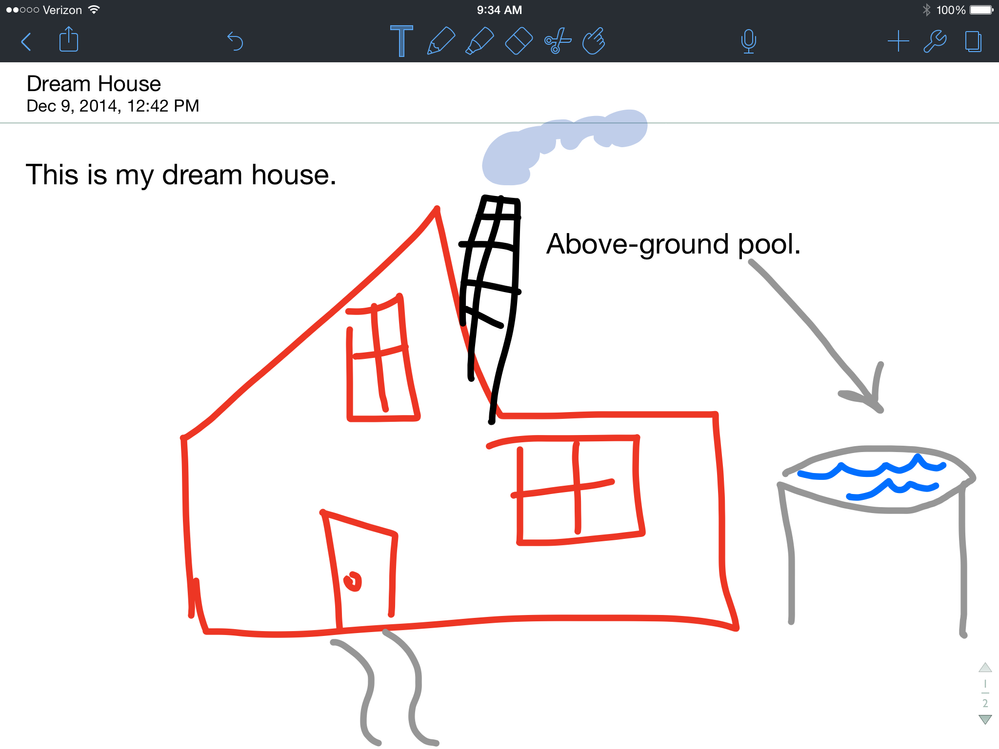The height and width of the screenshot is (749, 999).
Task: Choose the highlighter tool
Action: pyautogui.click(x=480, y=41)
